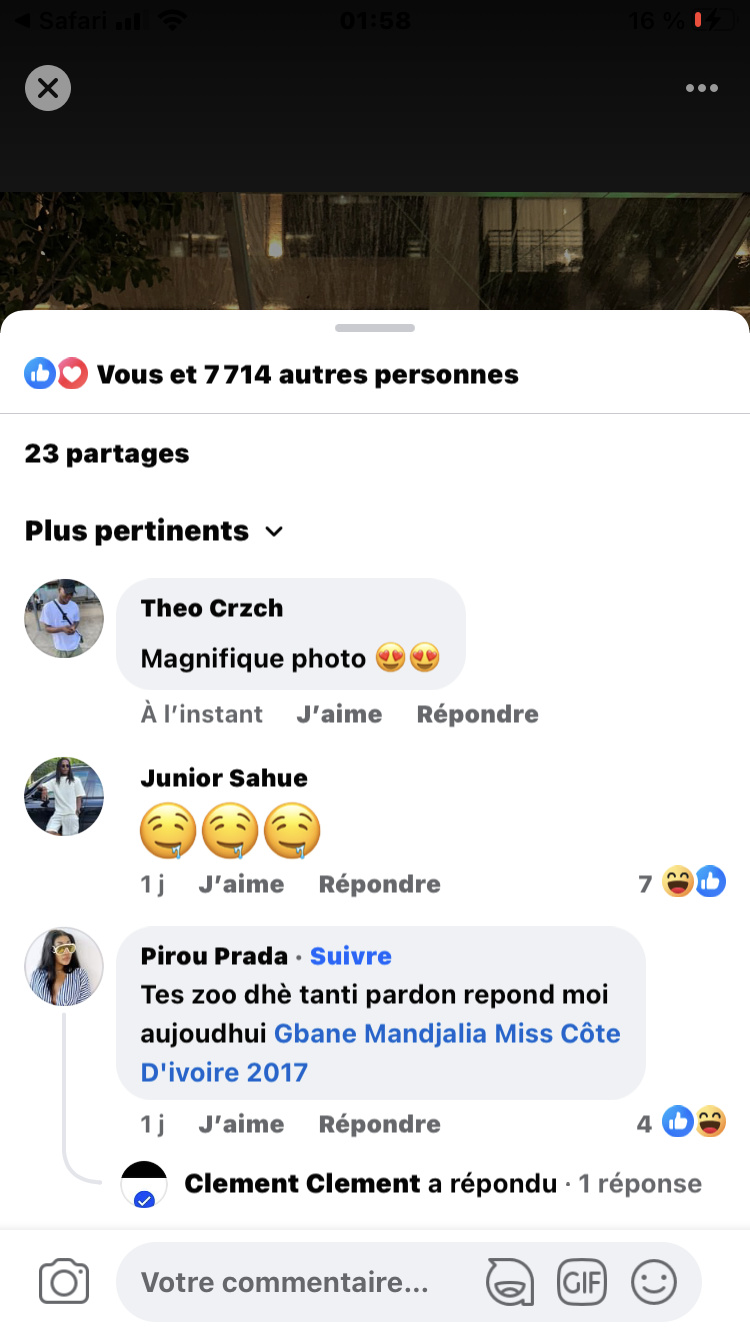
Task: Like Theo Crzch's comment
Action: (339, 714)
